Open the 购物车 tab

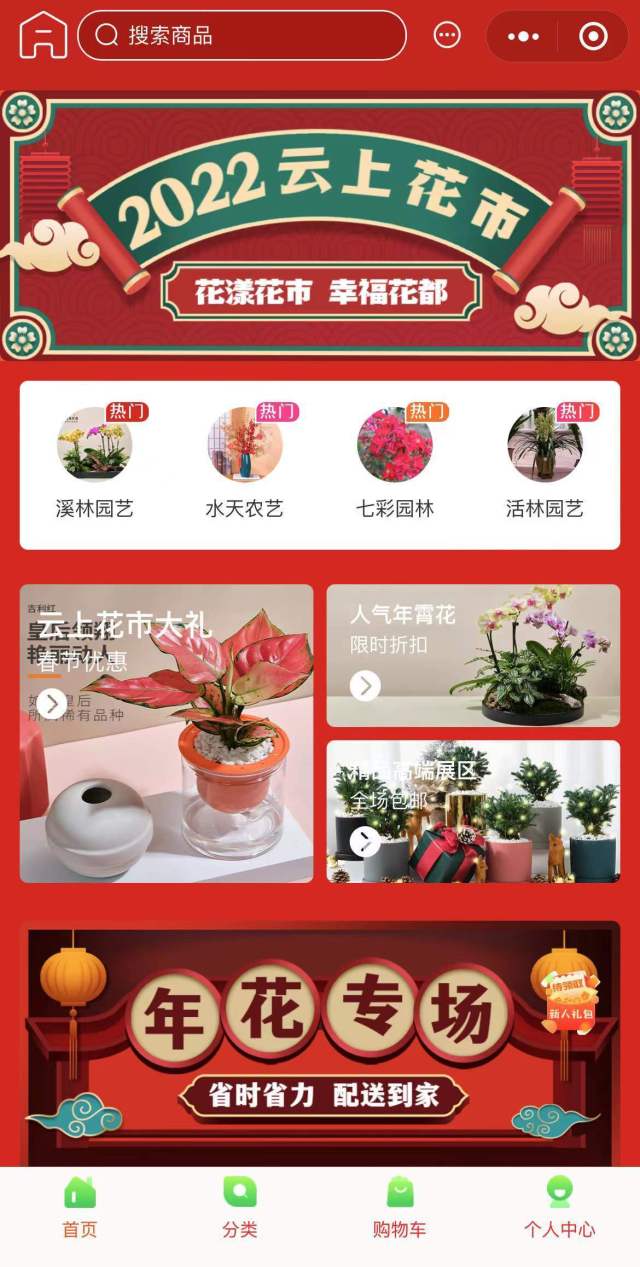(x=400, y=1207)
